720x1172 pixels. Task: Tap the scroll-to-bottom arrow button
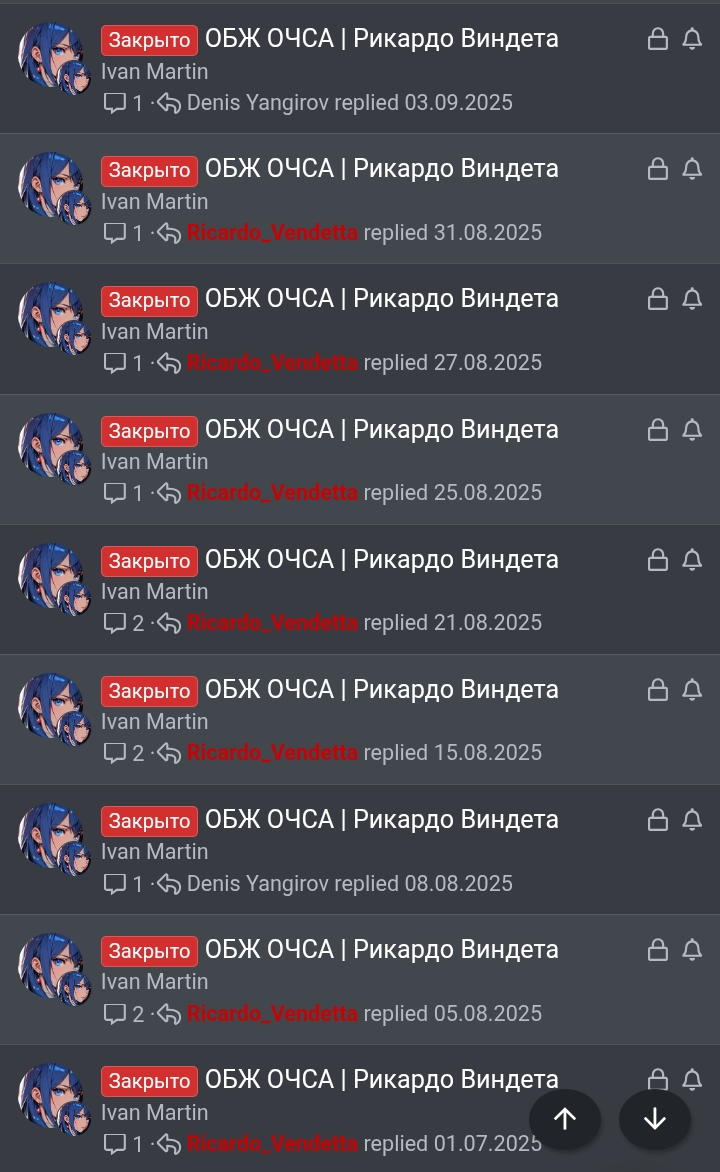pos(655,1119)
